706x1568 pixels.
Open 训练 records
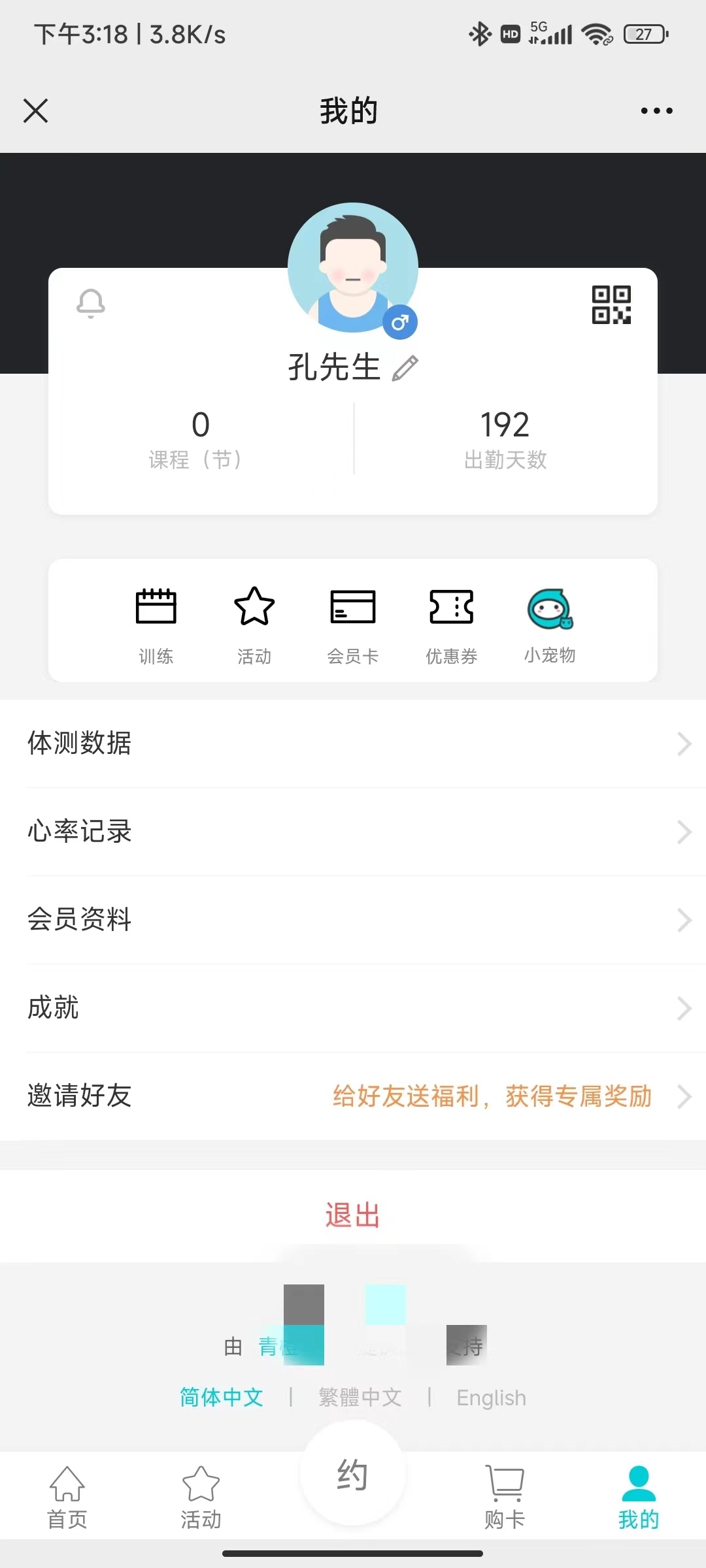click(x=156, y=624)
